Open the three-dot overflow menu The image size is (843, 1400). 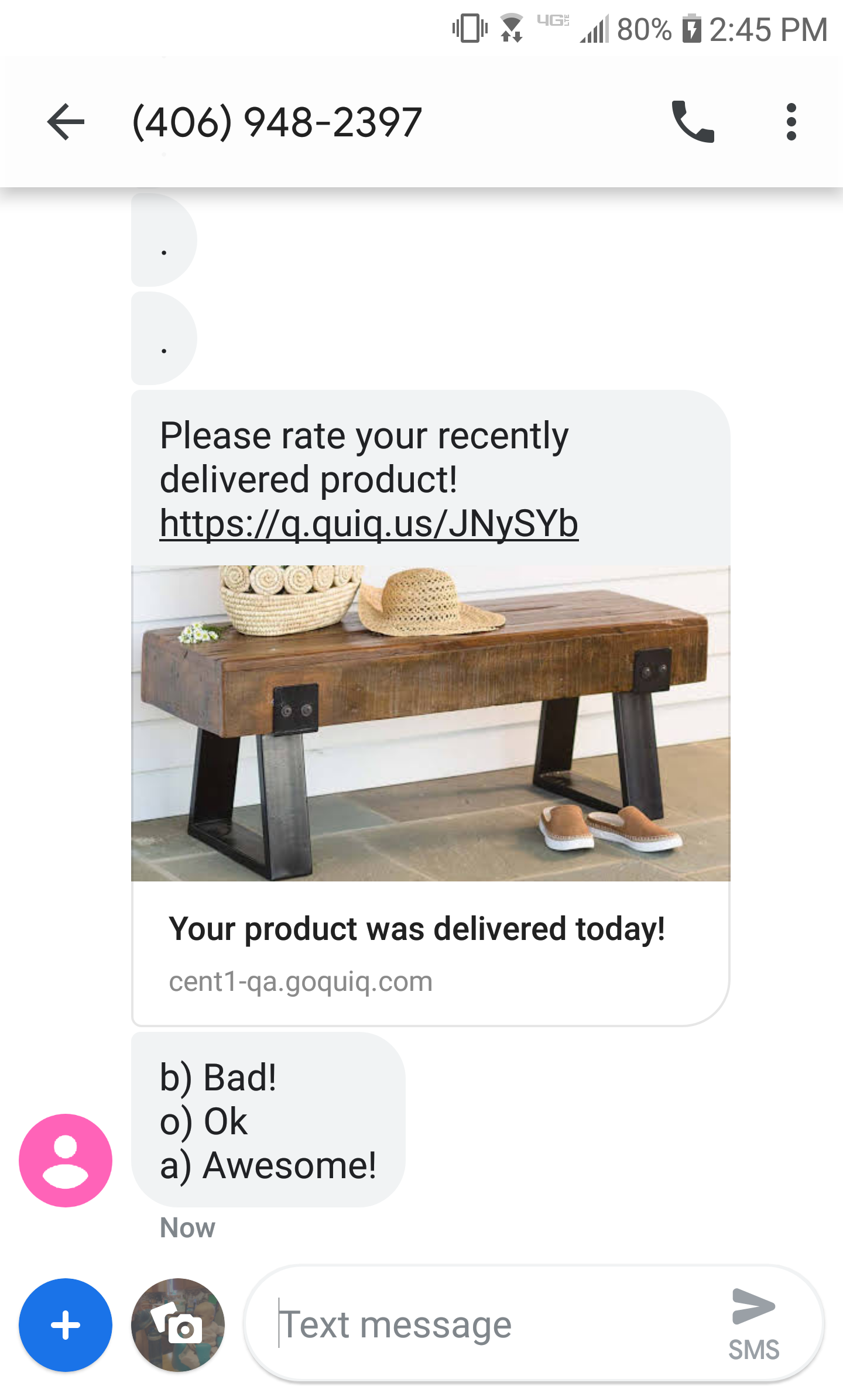(791, 122)
